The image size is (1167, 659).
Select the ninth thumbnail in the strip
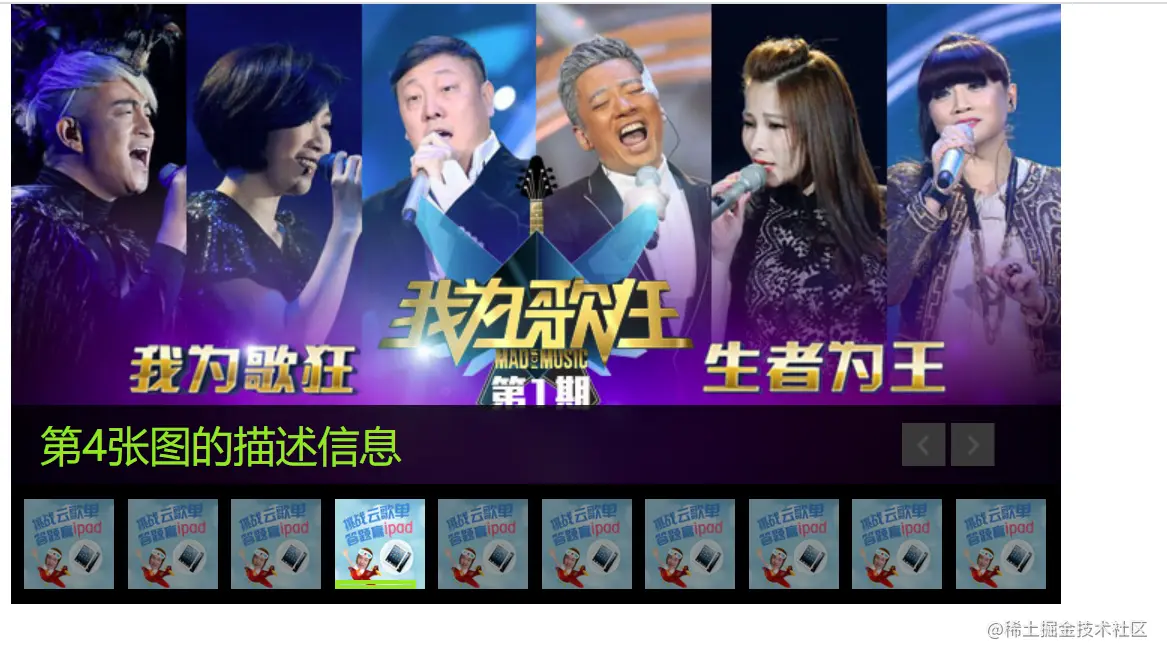(x=897, y=544)
